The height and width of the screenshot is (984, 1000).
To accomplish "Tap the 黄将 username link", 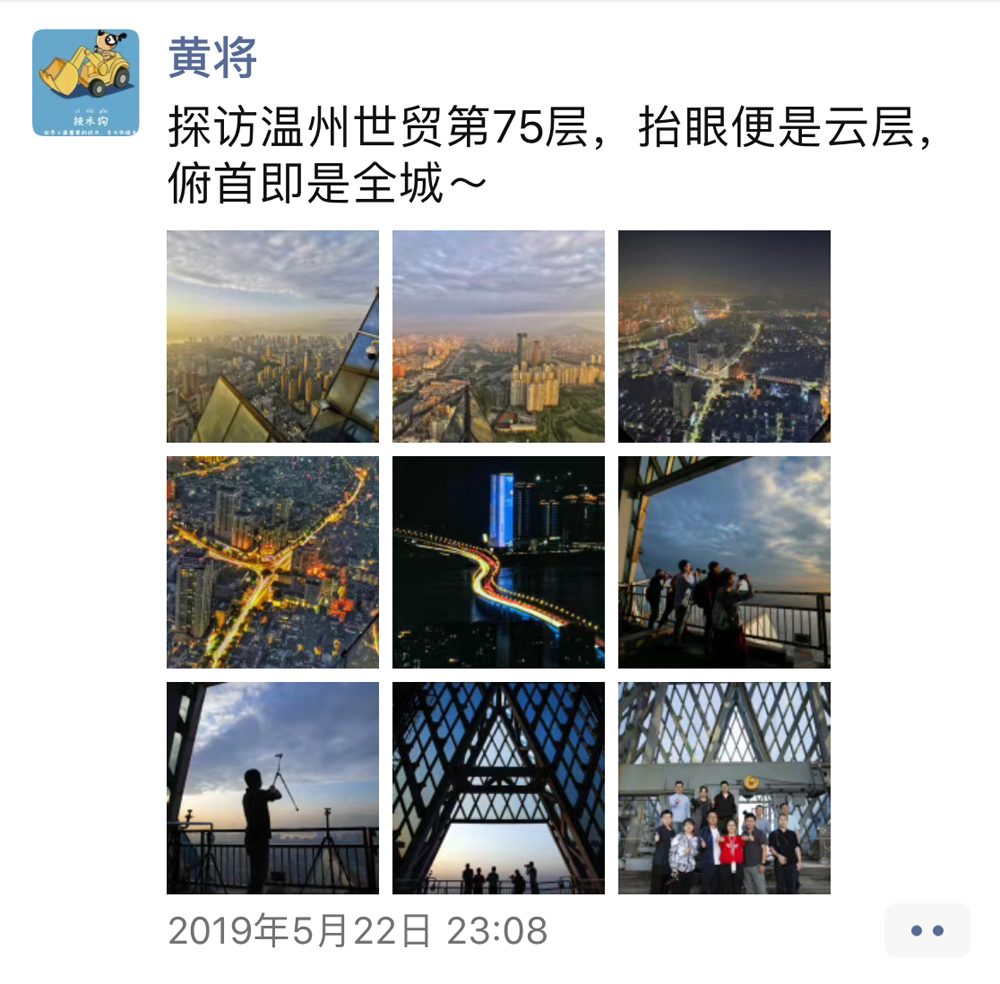I will [x=213, y=57].
